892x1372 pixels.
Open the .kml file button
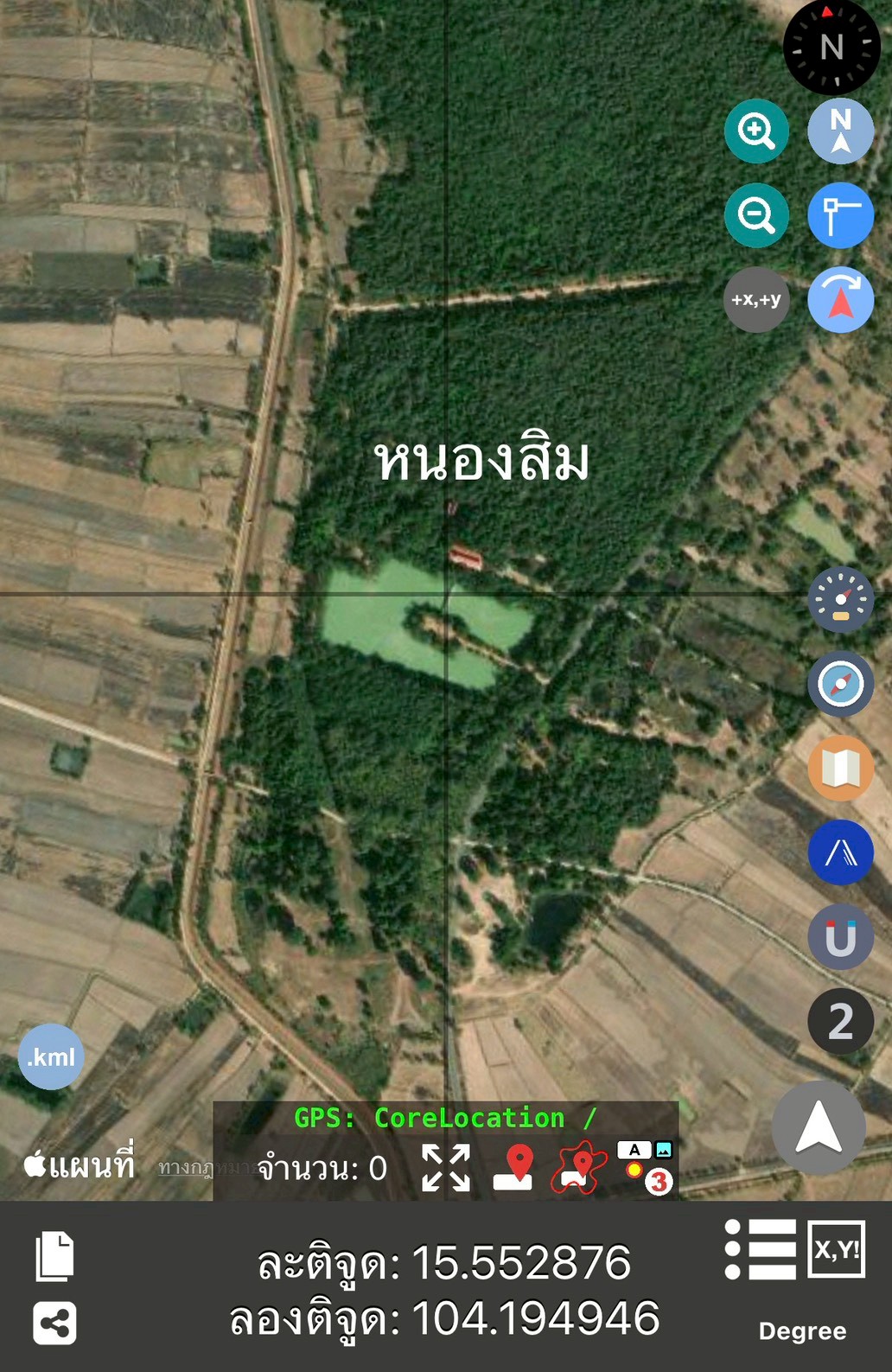(51, 1056)
